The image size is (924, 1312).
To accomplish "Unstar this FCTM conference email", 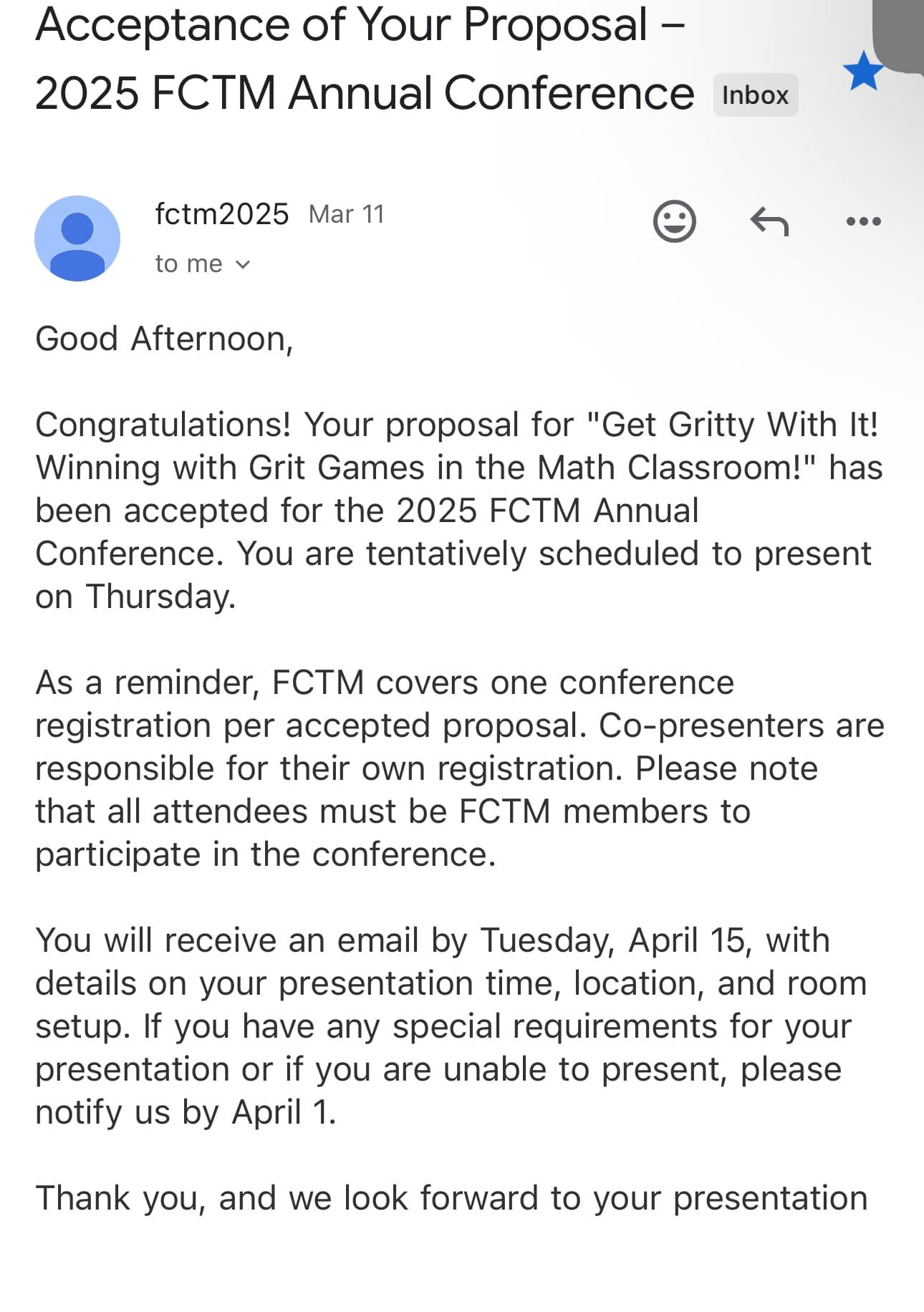I will (862, 72).
